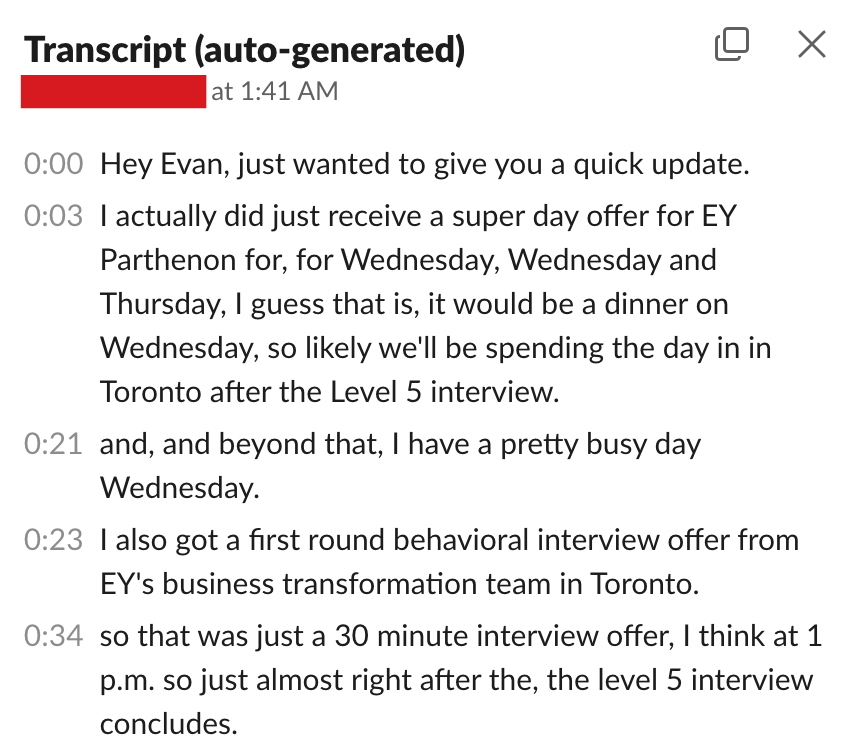Copy the auto-generated transcript
This screenshot has width=850, height=750.
(732, 44)
